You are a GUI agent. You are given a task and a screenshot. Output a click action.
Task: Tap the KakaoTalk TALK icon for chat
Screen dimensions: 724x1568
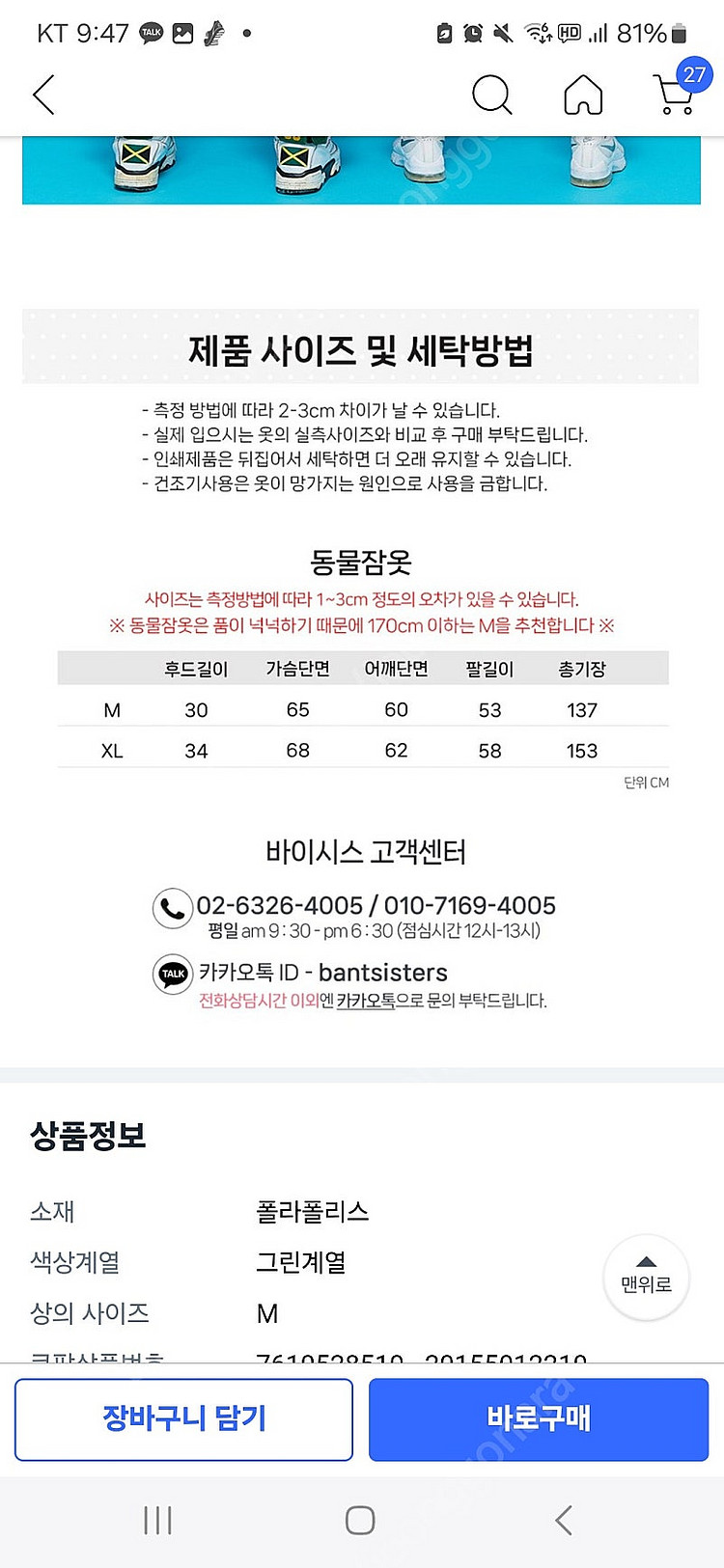click(172, 975)
